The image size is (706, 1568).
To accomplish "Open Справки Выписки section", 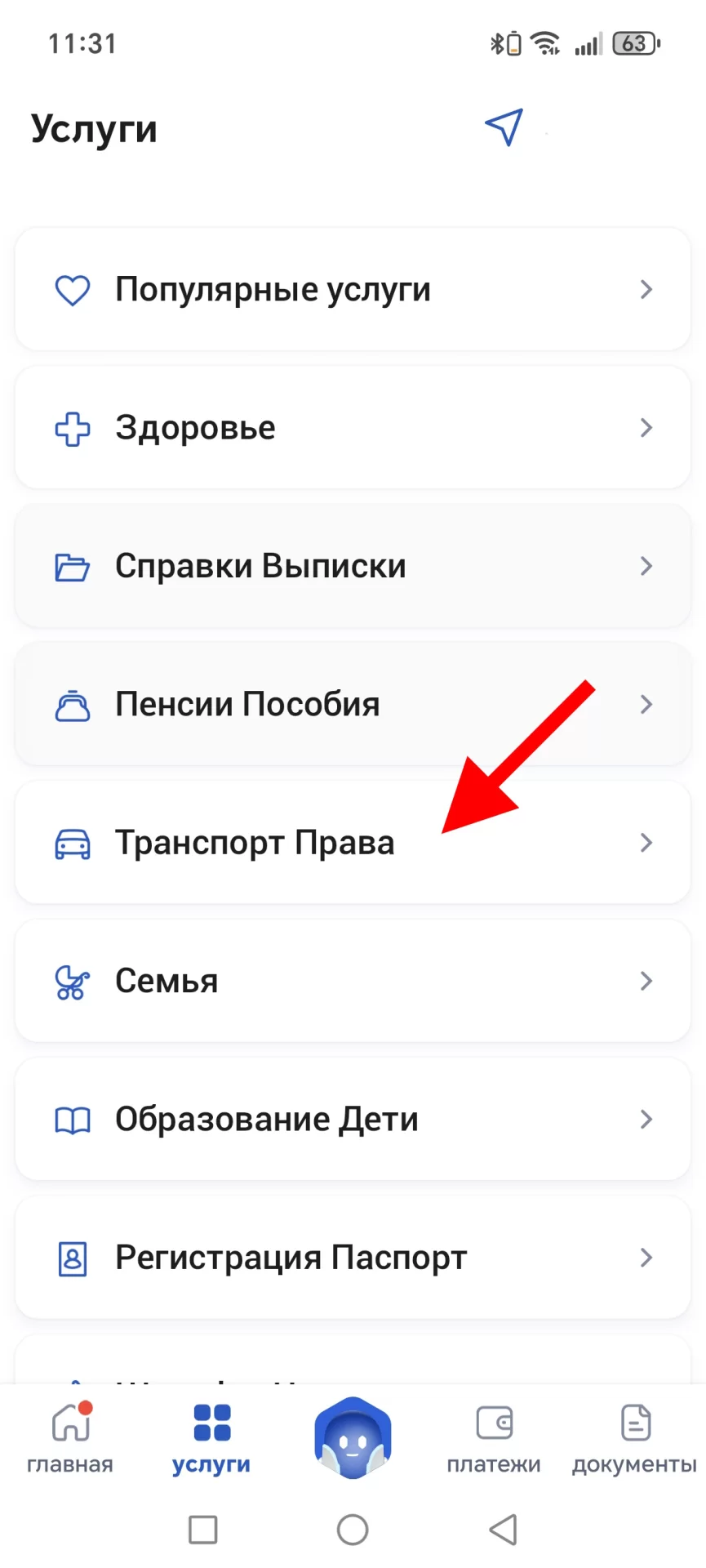I will [353, 566].
